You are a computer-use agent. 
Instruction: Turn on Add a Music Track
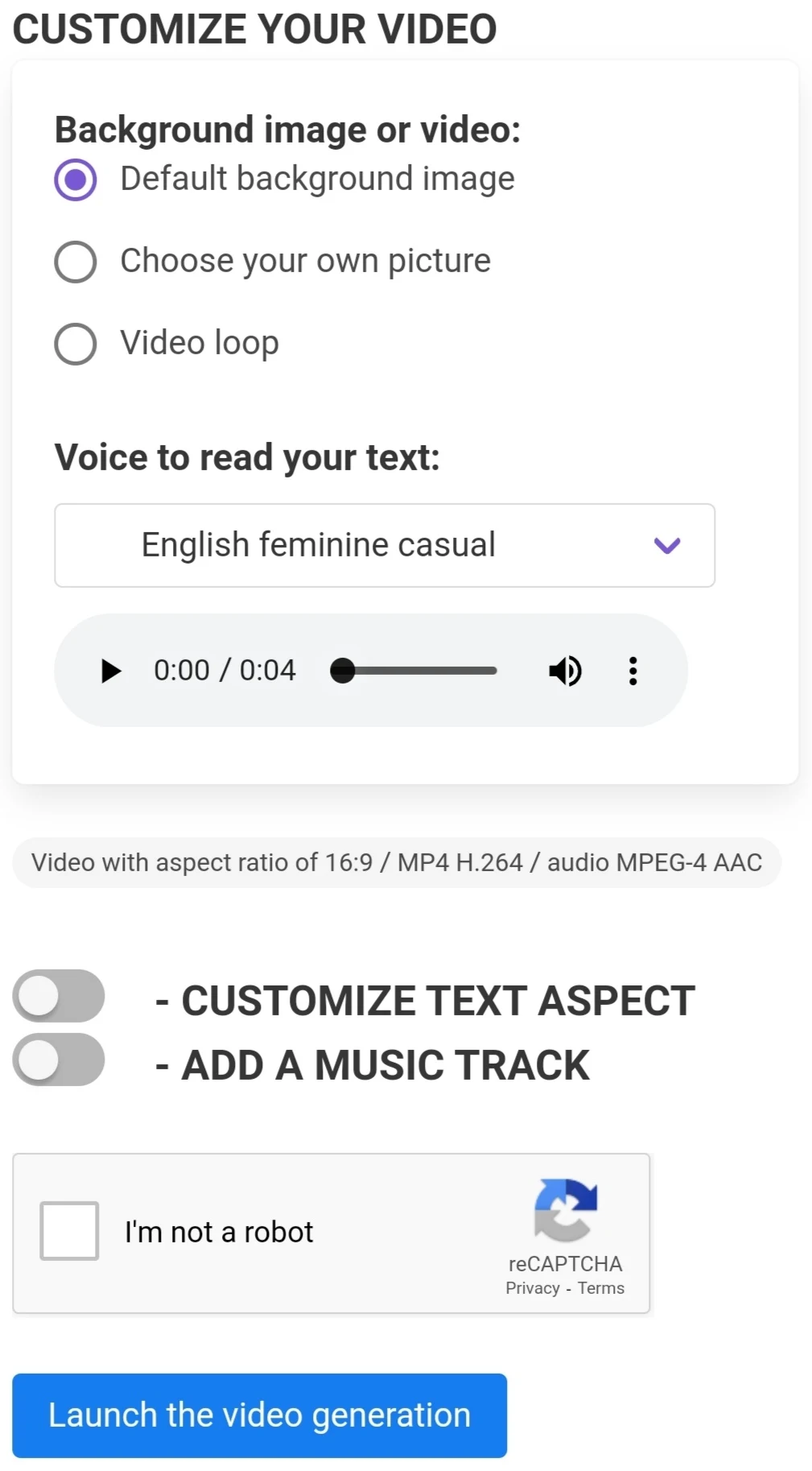pos(59,1060)
